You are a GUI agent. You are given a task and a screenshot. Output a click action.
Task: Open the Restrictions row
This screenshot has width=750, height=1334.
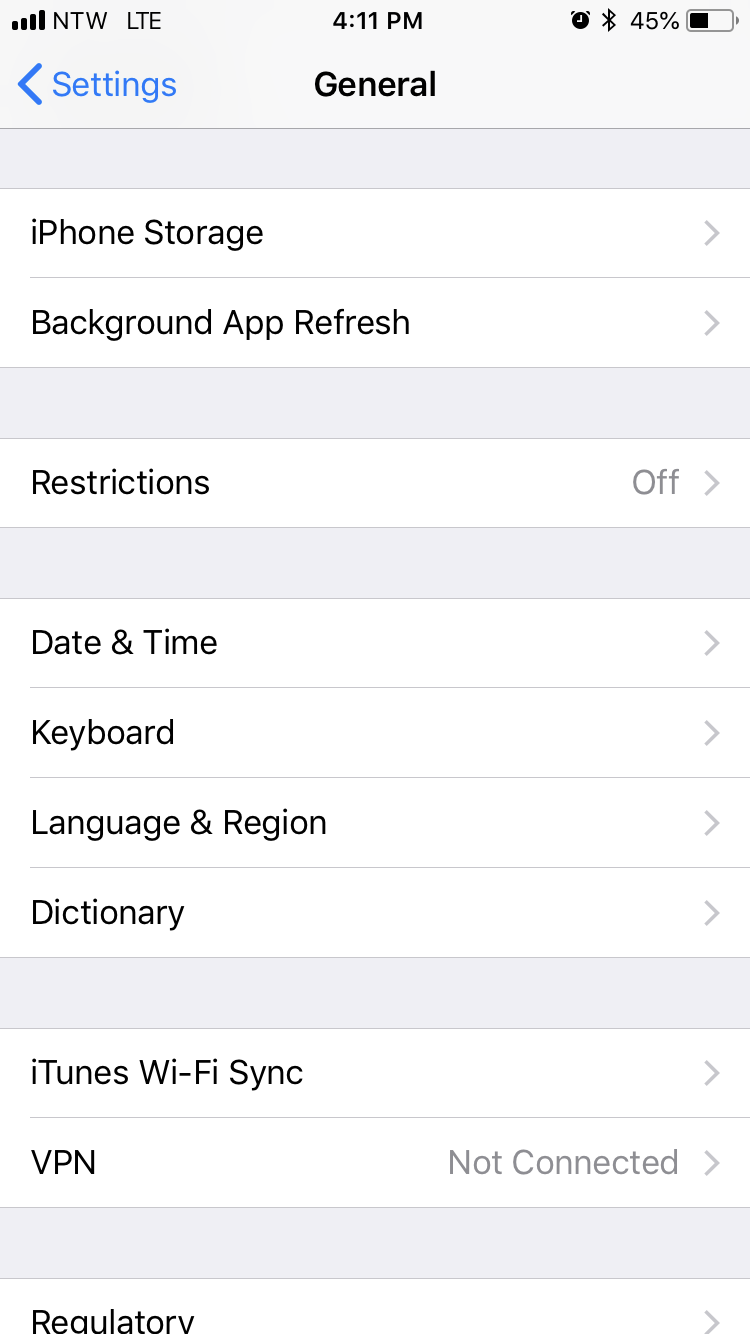[375, 483]
